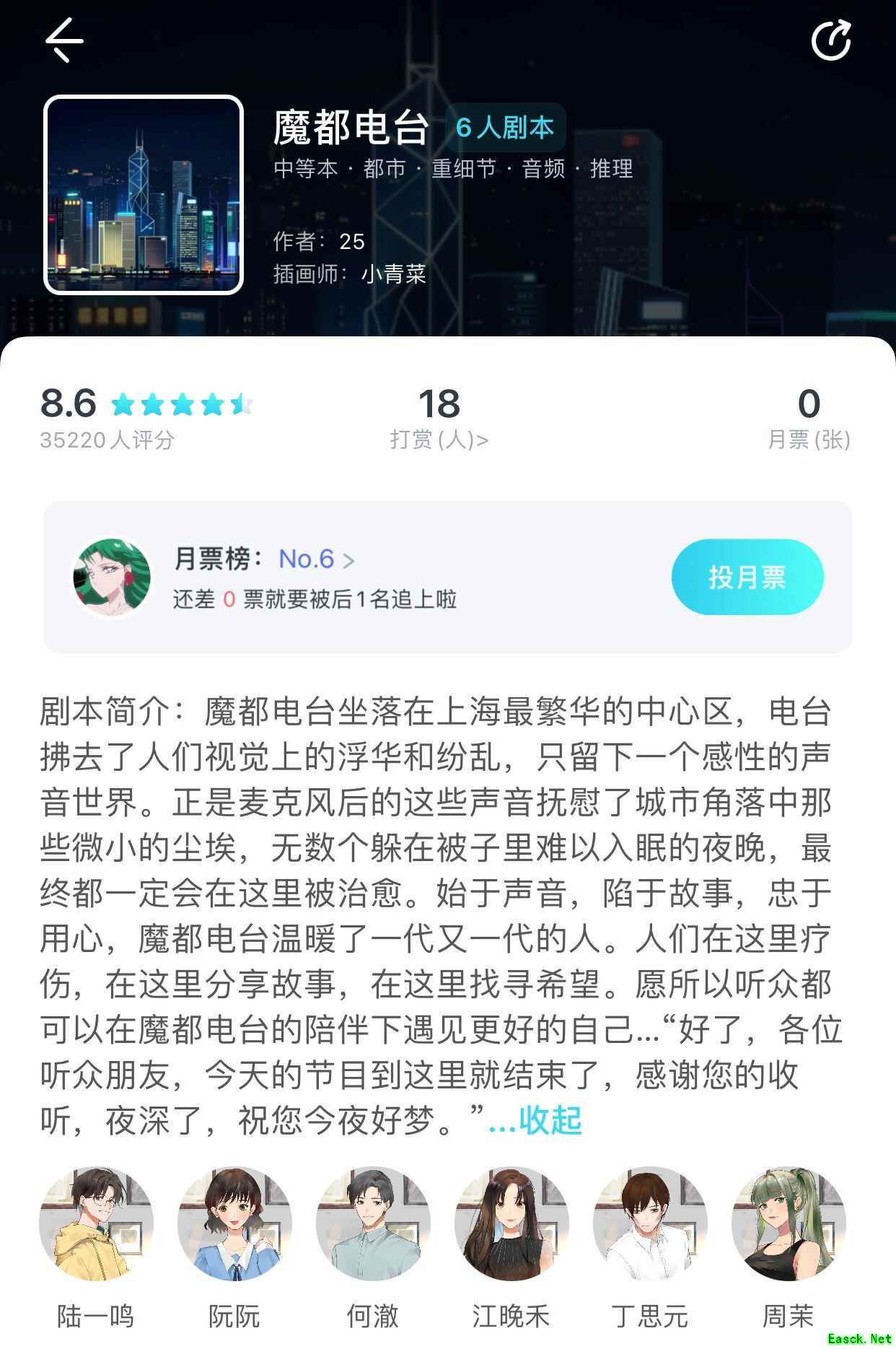Open character 江晚禾
The width and height of the screenshot is (896, 1349).
tap(511, 1224)
